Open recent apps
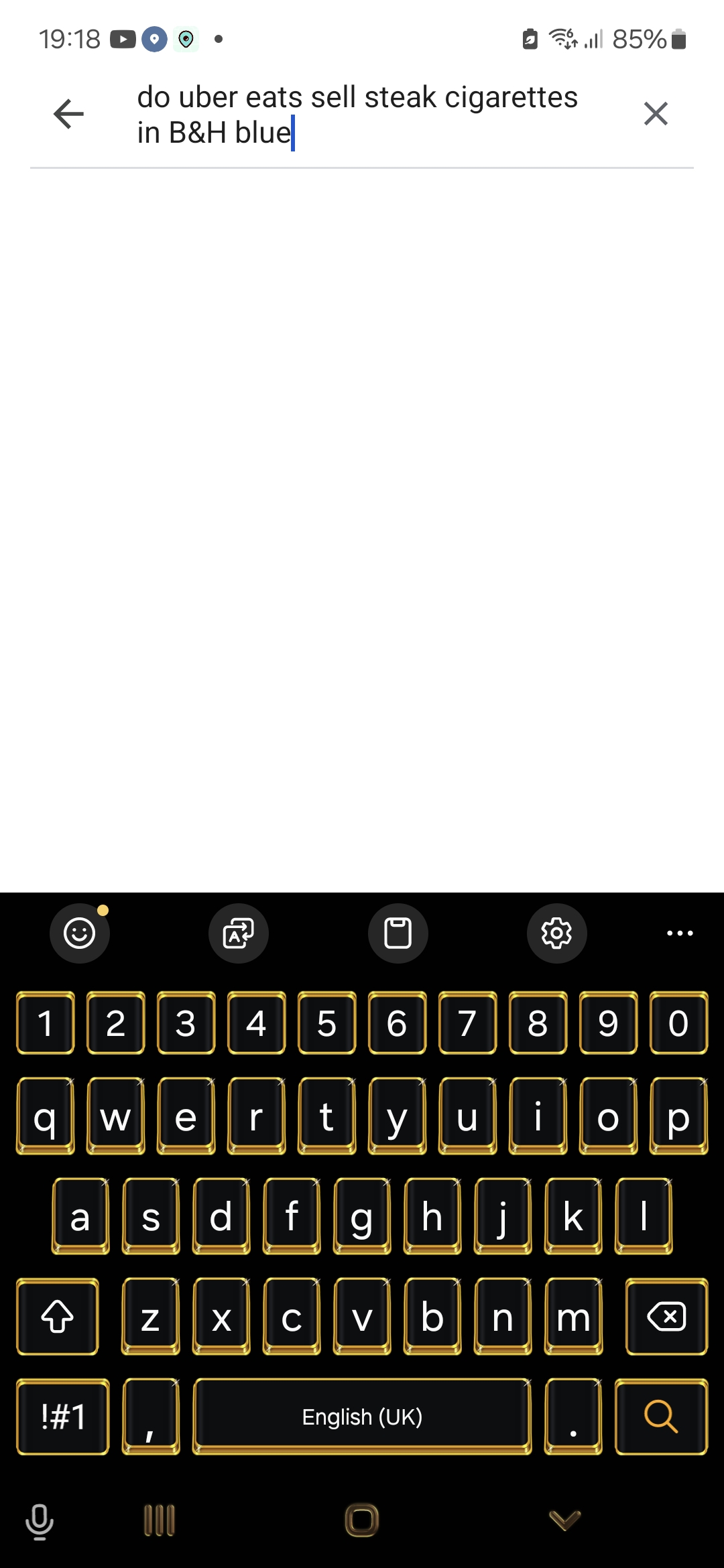Screen dimensions: 724x1568 point(160,1520)
